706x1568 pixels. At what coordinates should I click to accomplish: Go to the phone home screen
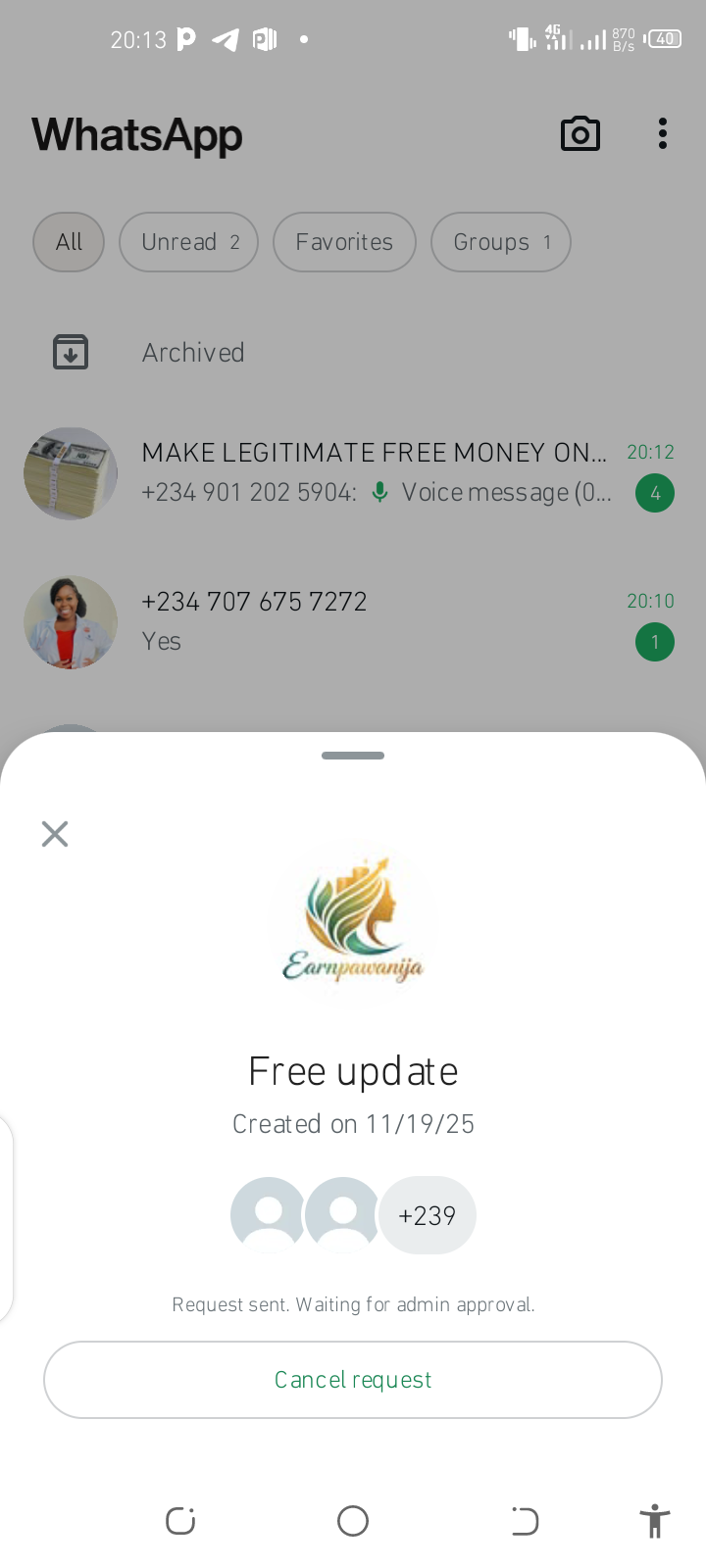(353, 1521)
